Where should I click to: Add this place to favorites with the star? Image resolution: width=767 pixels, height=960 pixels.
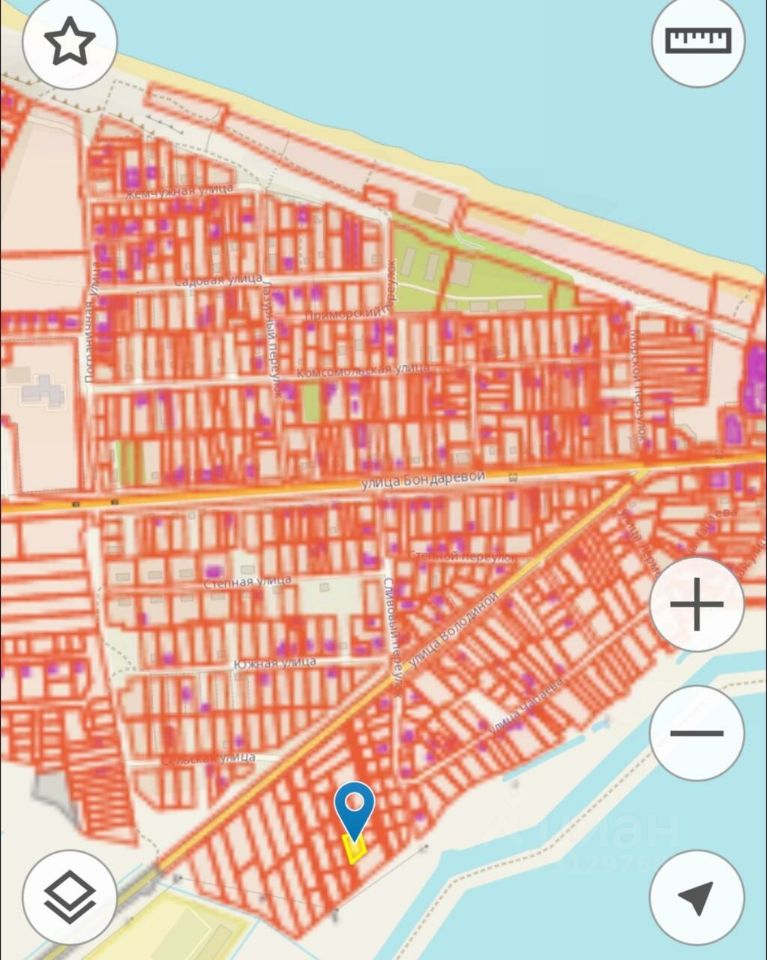70,42
